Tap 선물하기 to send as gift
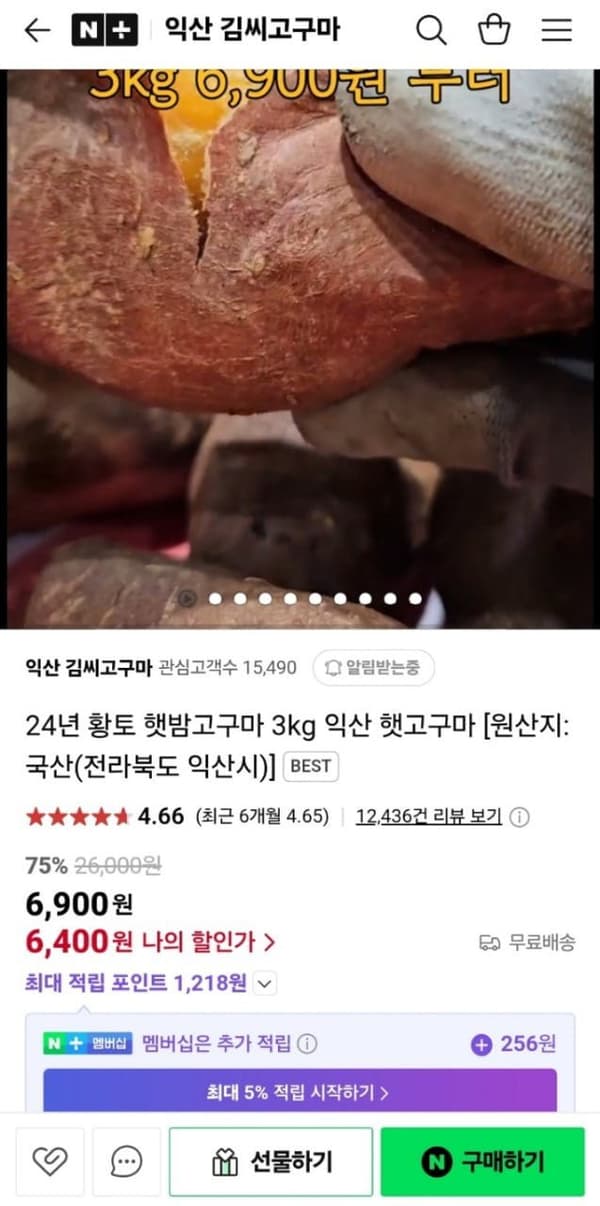This screenshot has width=600, height=1206. tap(271, 1161)
